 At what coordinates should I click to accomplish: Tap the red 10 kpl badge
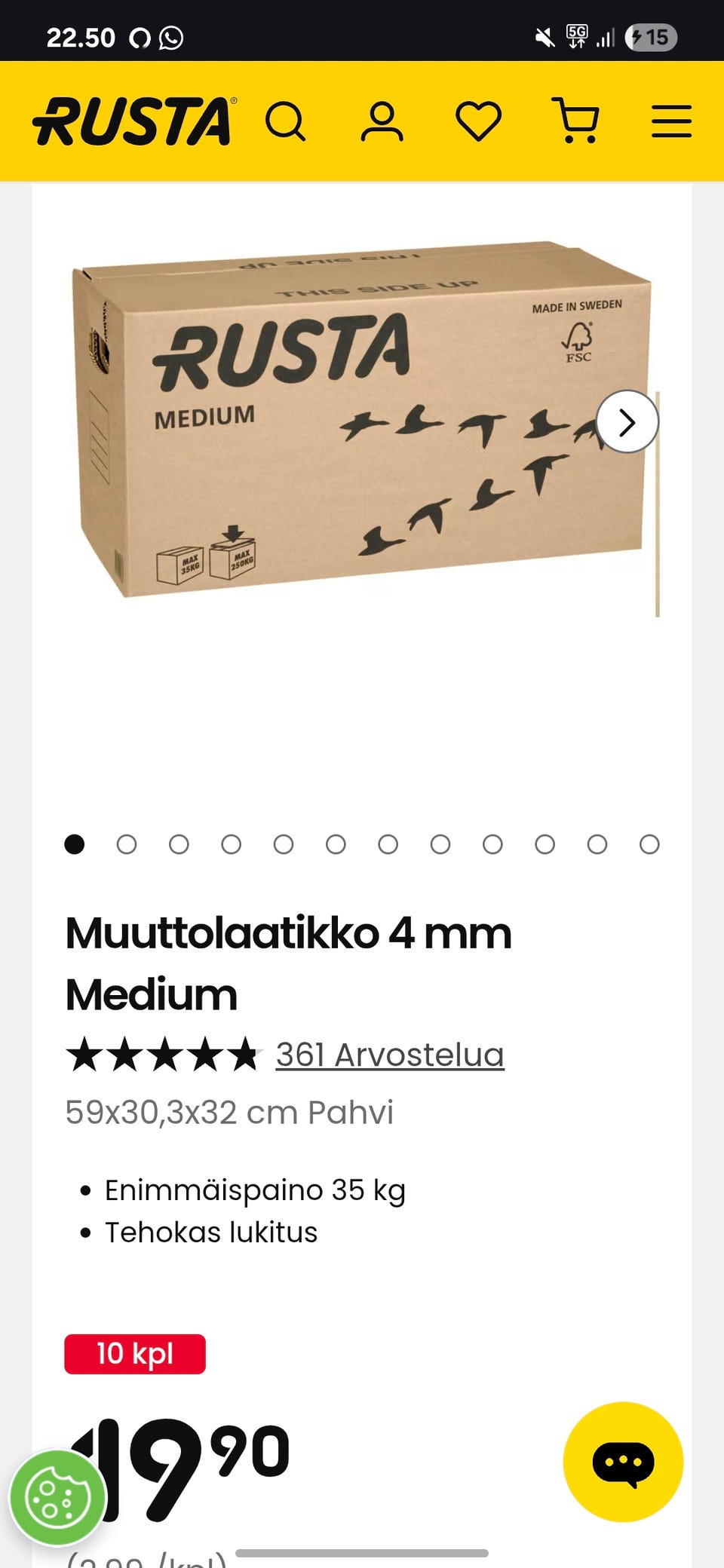coord(136,1355)
